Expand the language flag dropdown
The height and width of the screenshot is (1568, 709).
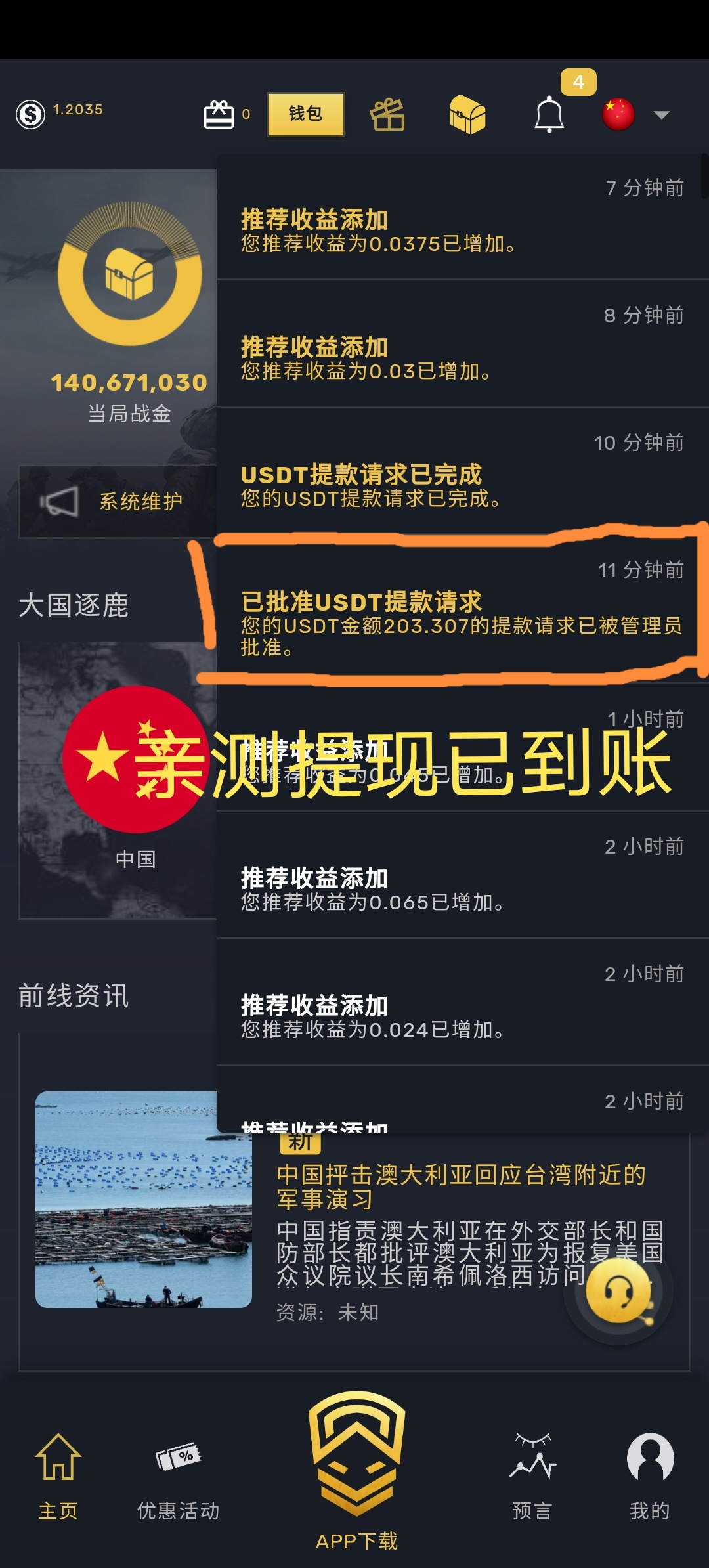point(661,115)
